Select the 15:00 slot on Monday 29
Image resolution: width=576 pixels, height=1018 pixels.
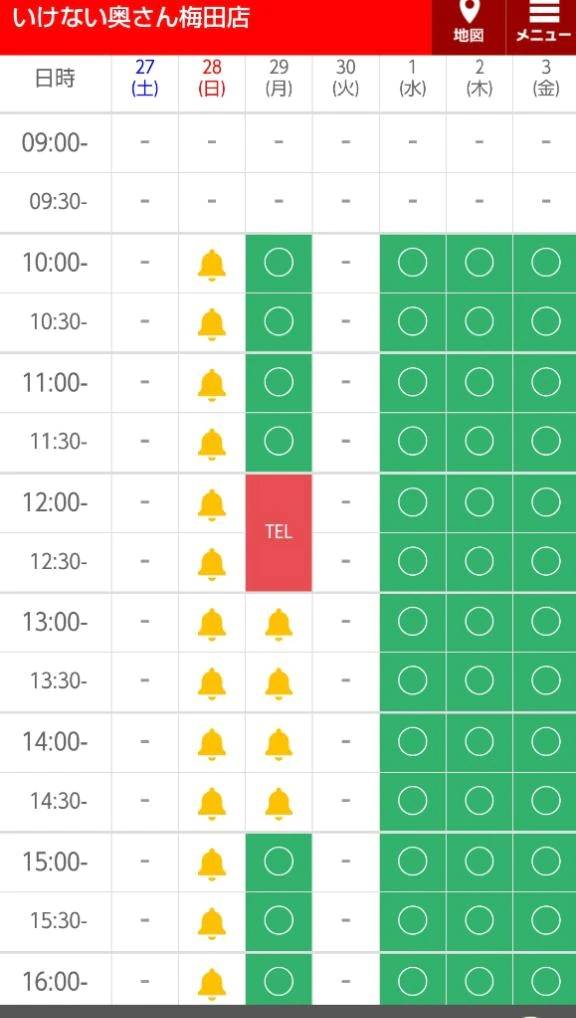[x=279, y=862]
